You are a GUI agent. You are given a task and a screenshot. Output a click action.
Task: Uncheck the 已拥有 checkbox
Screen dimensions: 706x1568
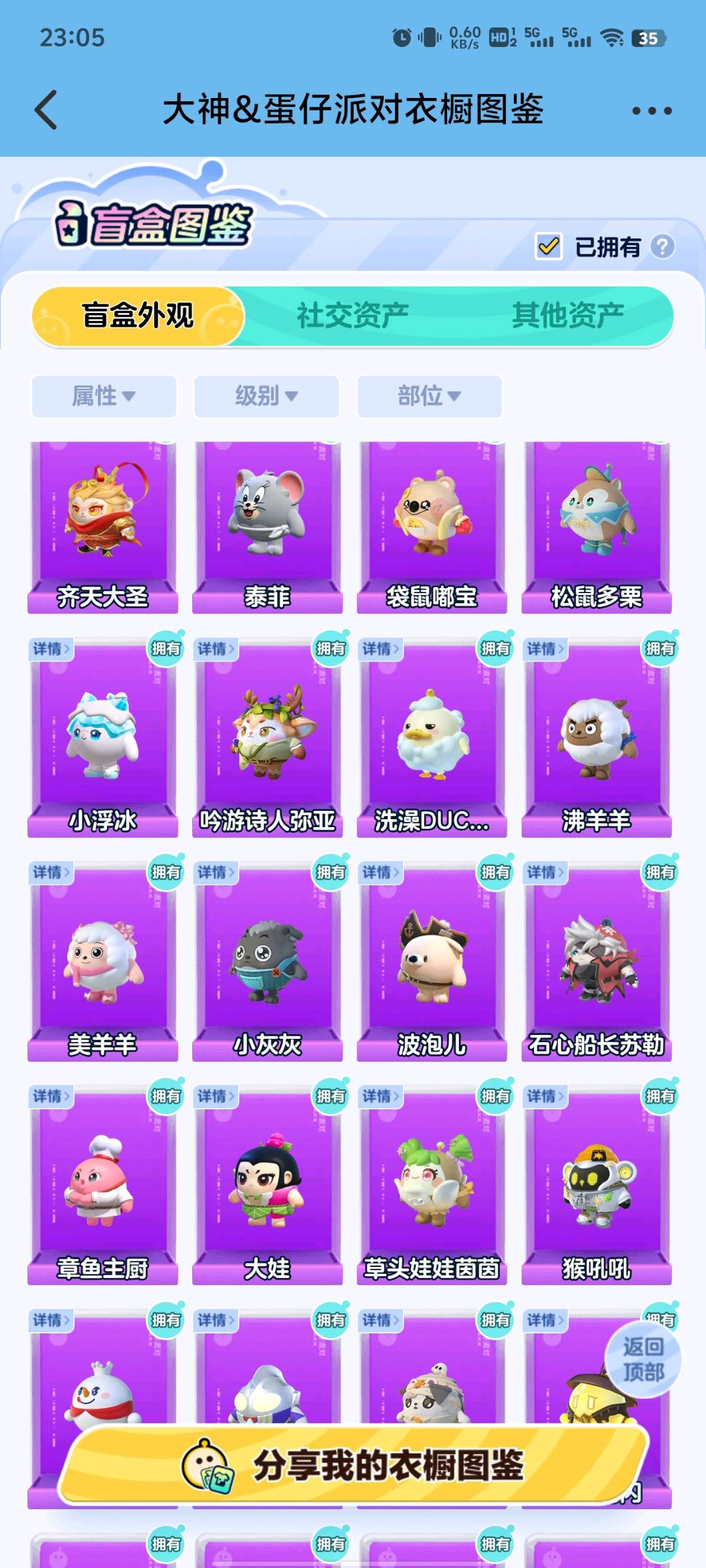click(548, 246)
